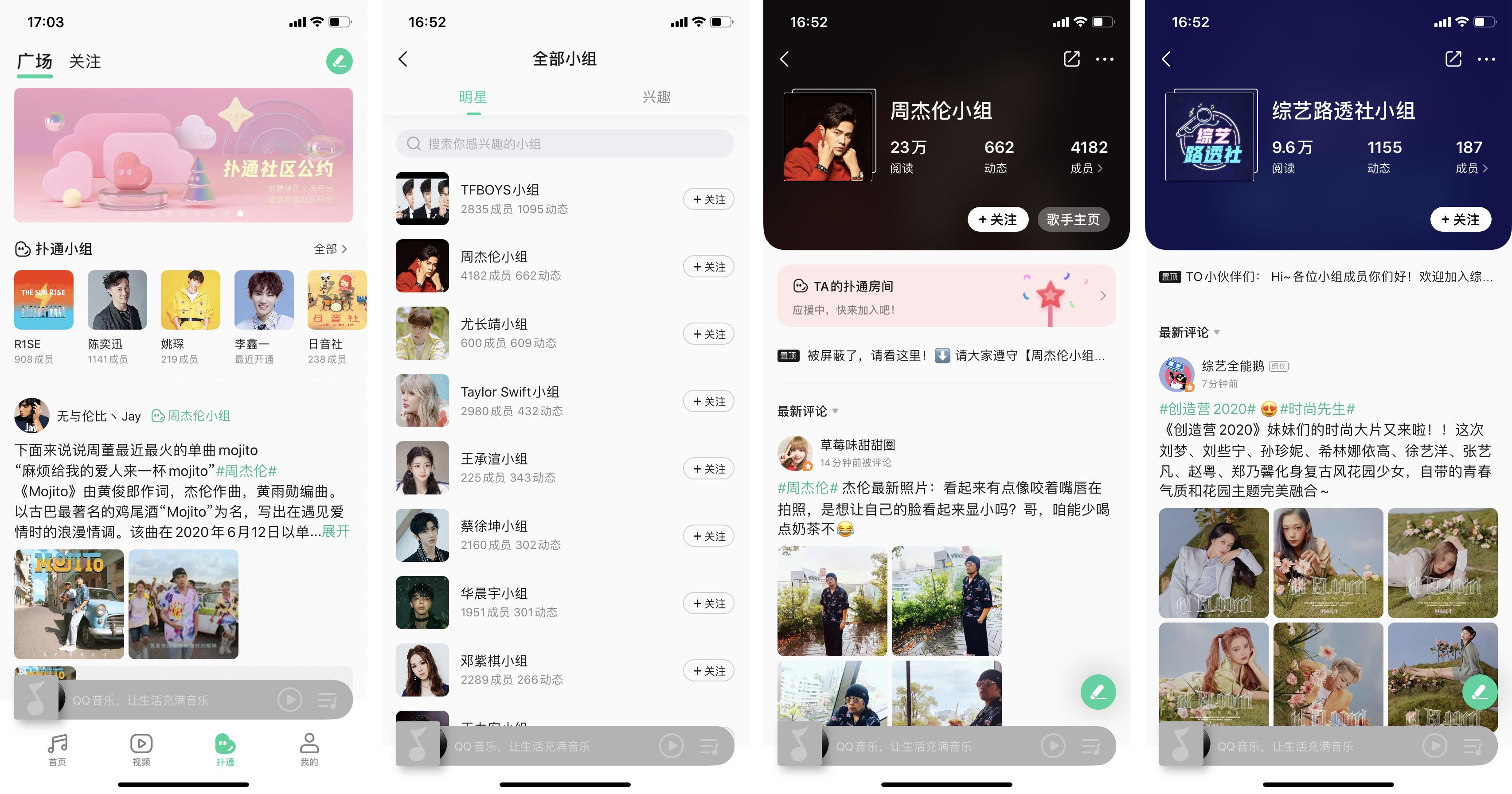Go to the 我的 tab
Screen dimensions: 1512x794
[309, 749]
